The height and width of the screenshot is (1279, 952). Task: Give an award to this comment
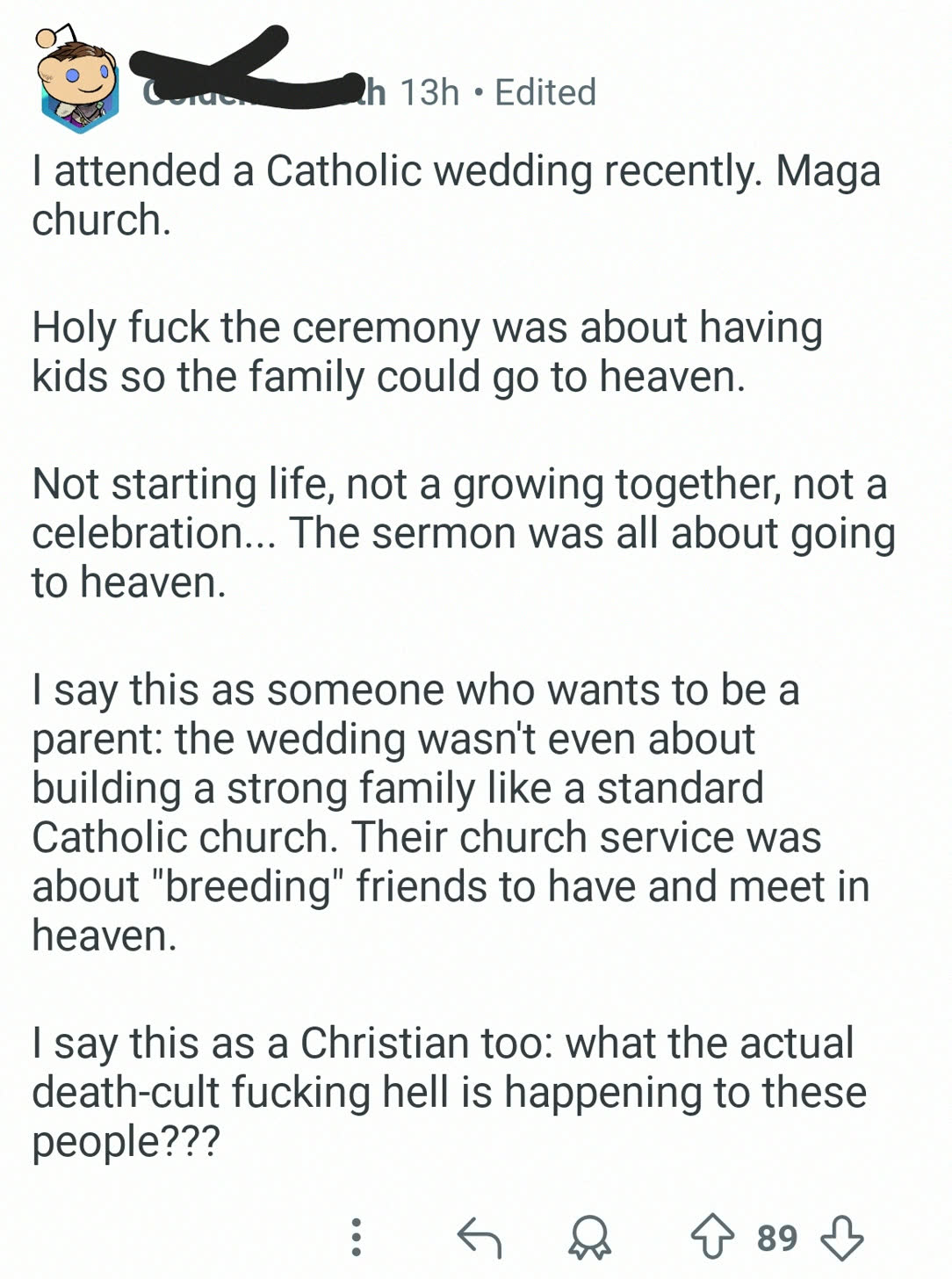[589, 1237]
